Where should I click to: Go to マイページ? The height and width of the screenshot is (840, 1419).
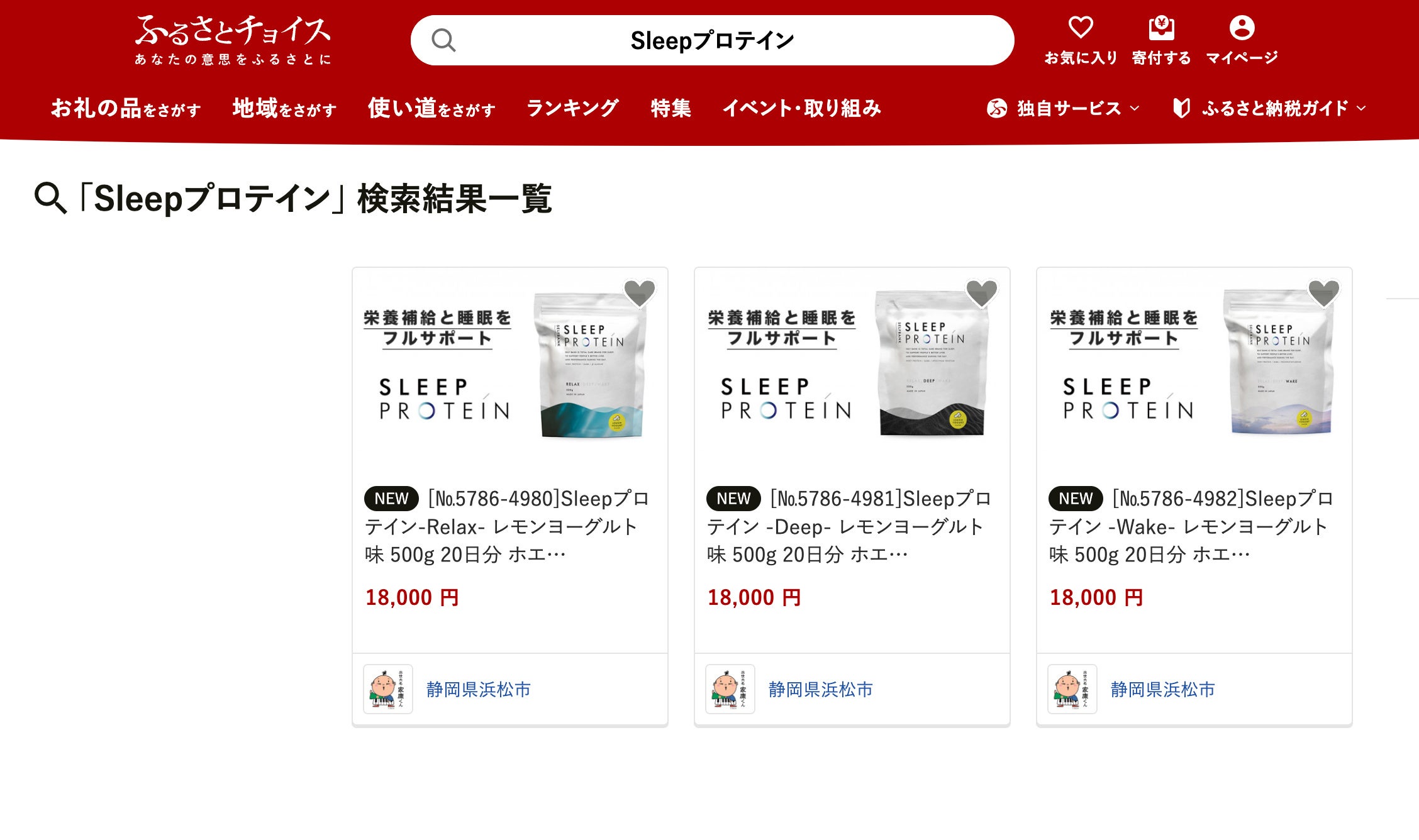click(1242, 40)
